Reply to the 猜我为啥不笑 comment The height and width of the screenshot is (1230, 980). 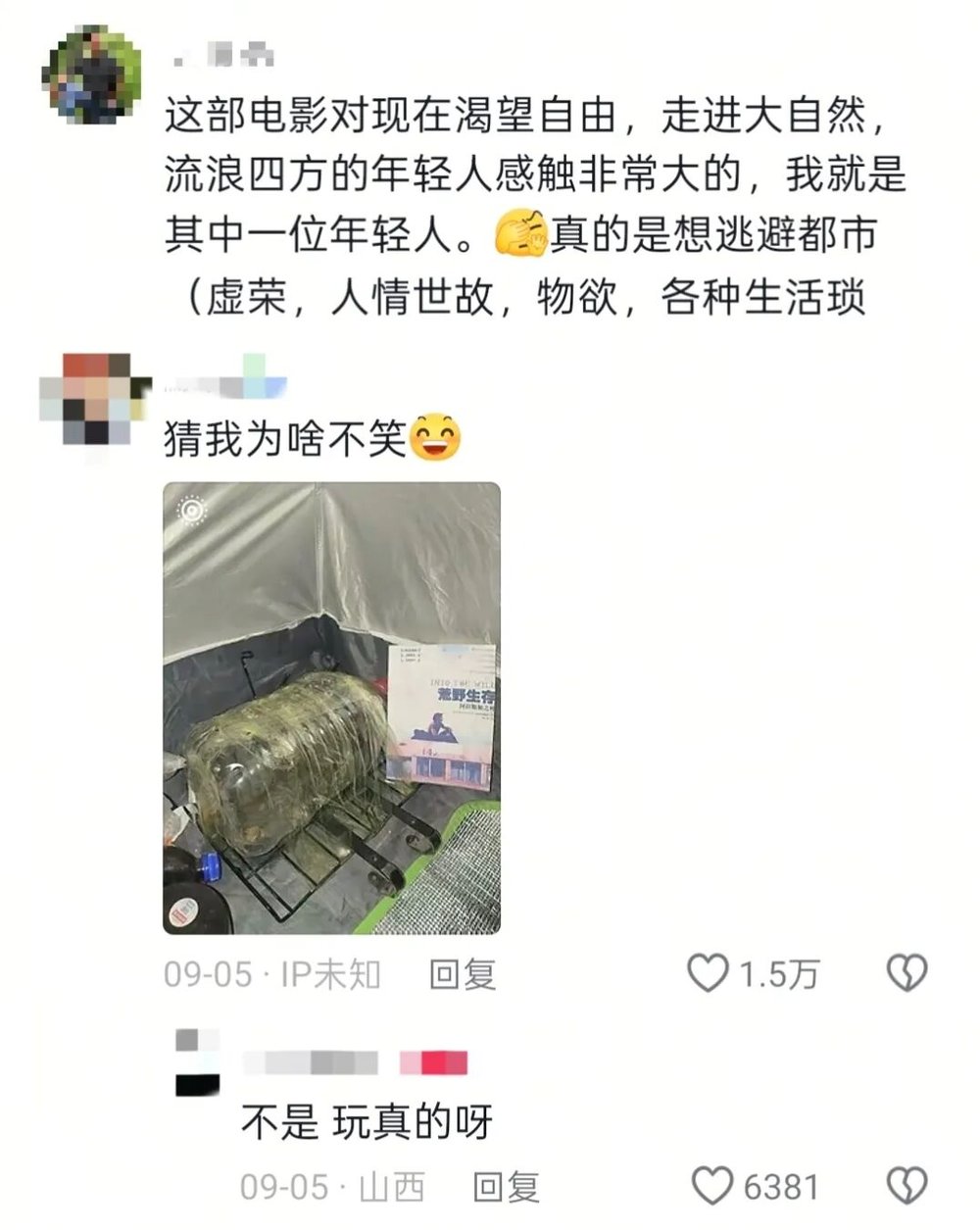point(463,974)
